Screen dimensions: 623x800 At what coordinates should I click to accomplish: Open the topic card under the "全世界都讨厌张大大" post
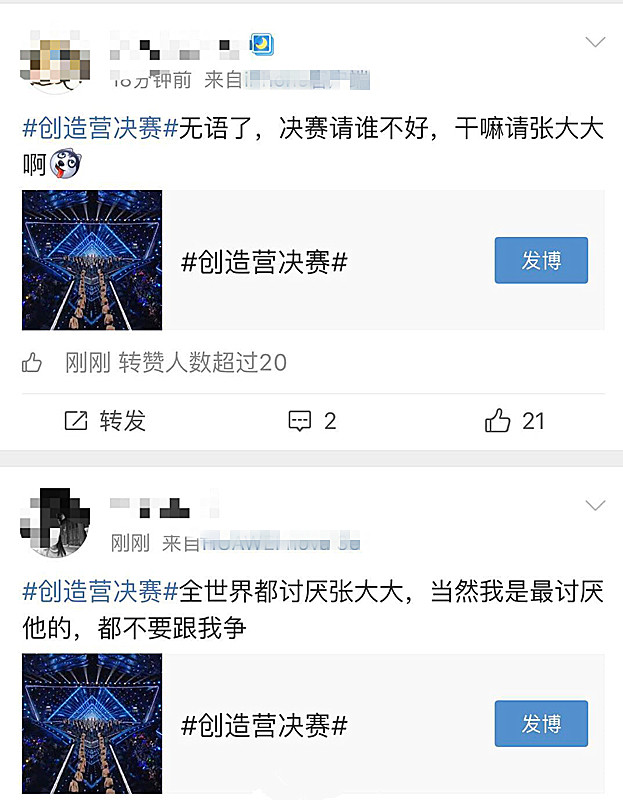[x=300, y=724]
